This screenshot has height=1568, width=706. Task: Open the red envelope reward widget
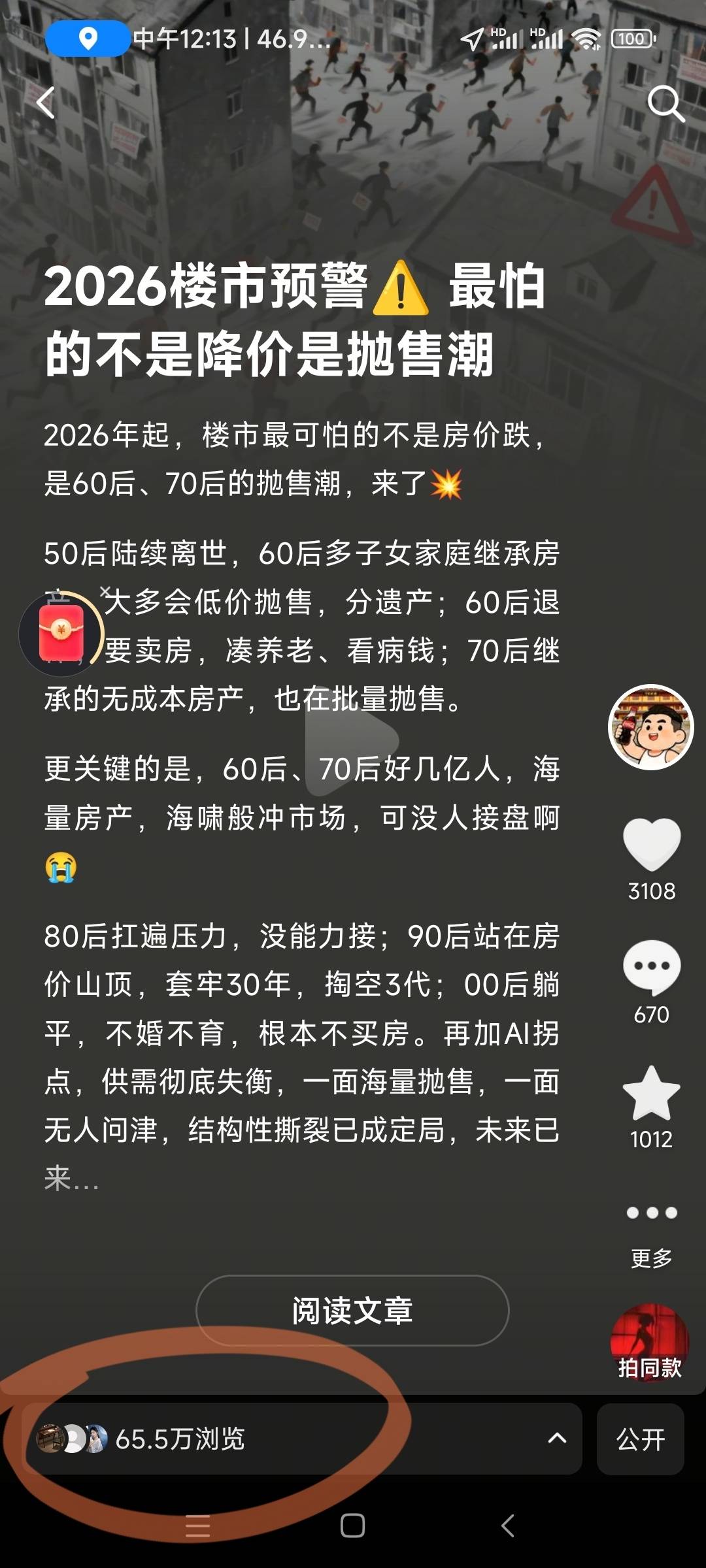click(61, 633)
